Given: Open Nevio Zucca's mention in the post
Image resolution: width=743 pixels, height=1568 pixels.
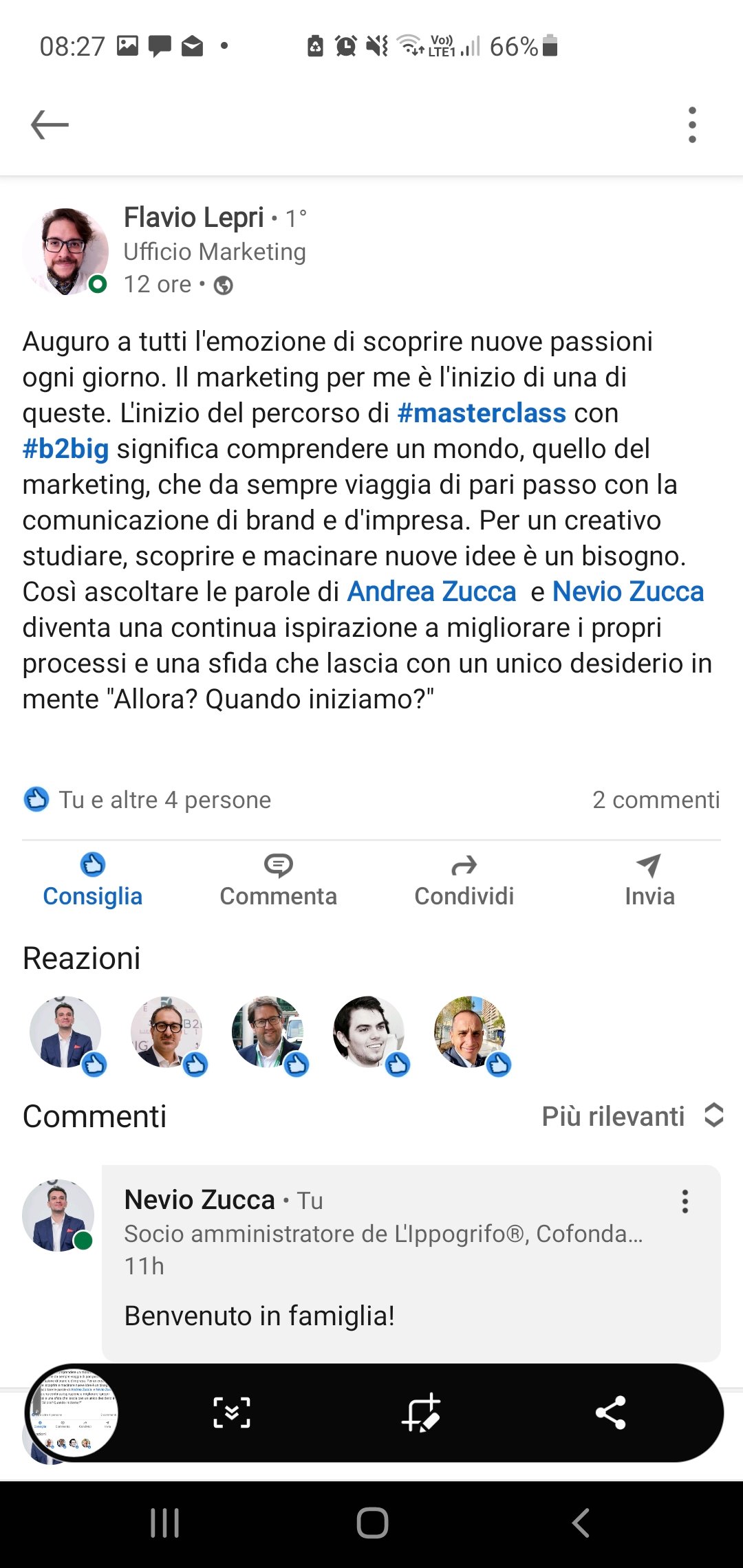Looking at the screenshot, I should click(627, 591).
